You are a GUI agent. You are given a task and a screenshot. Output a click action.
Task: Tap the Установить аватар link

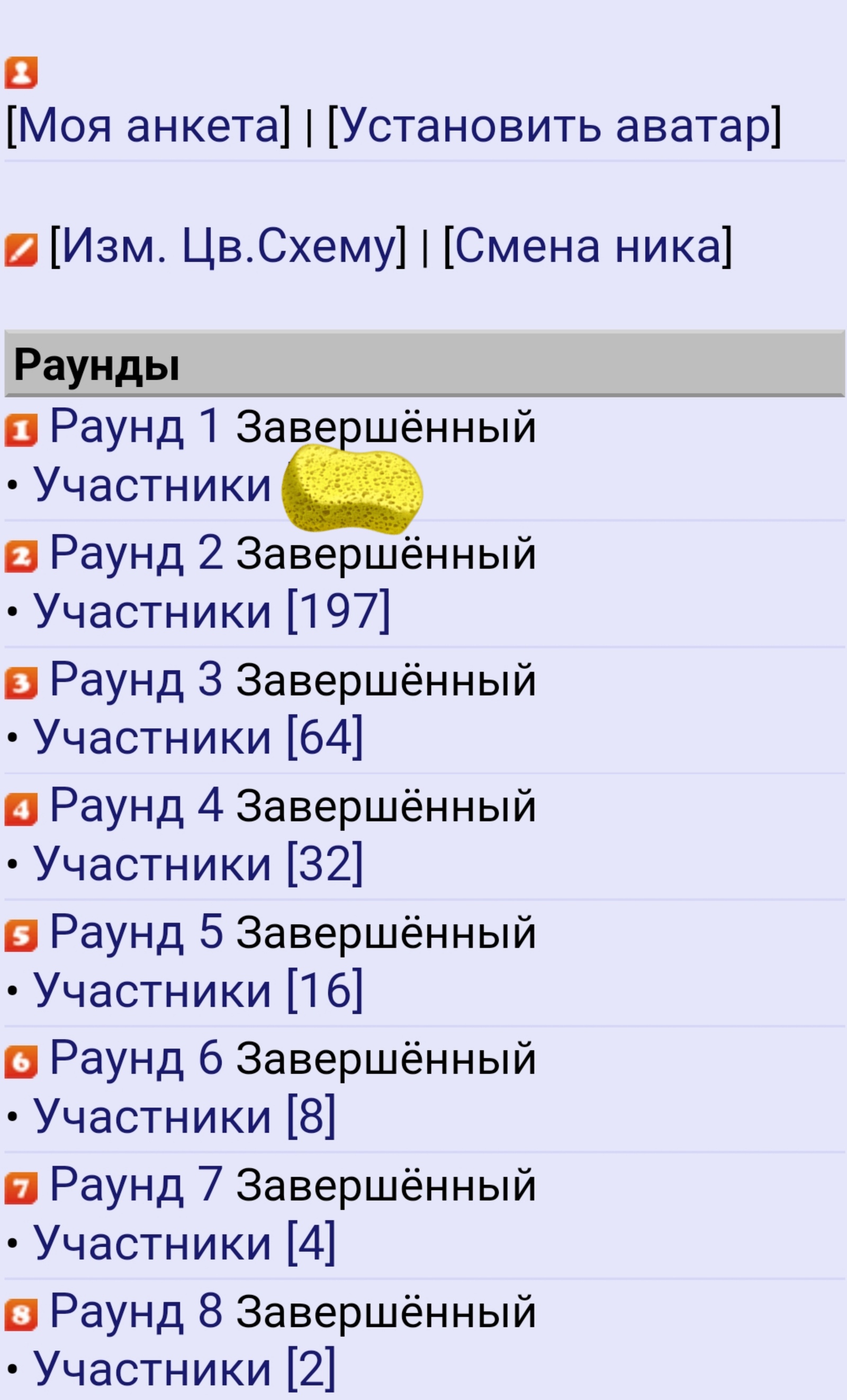tap(554, 125)
